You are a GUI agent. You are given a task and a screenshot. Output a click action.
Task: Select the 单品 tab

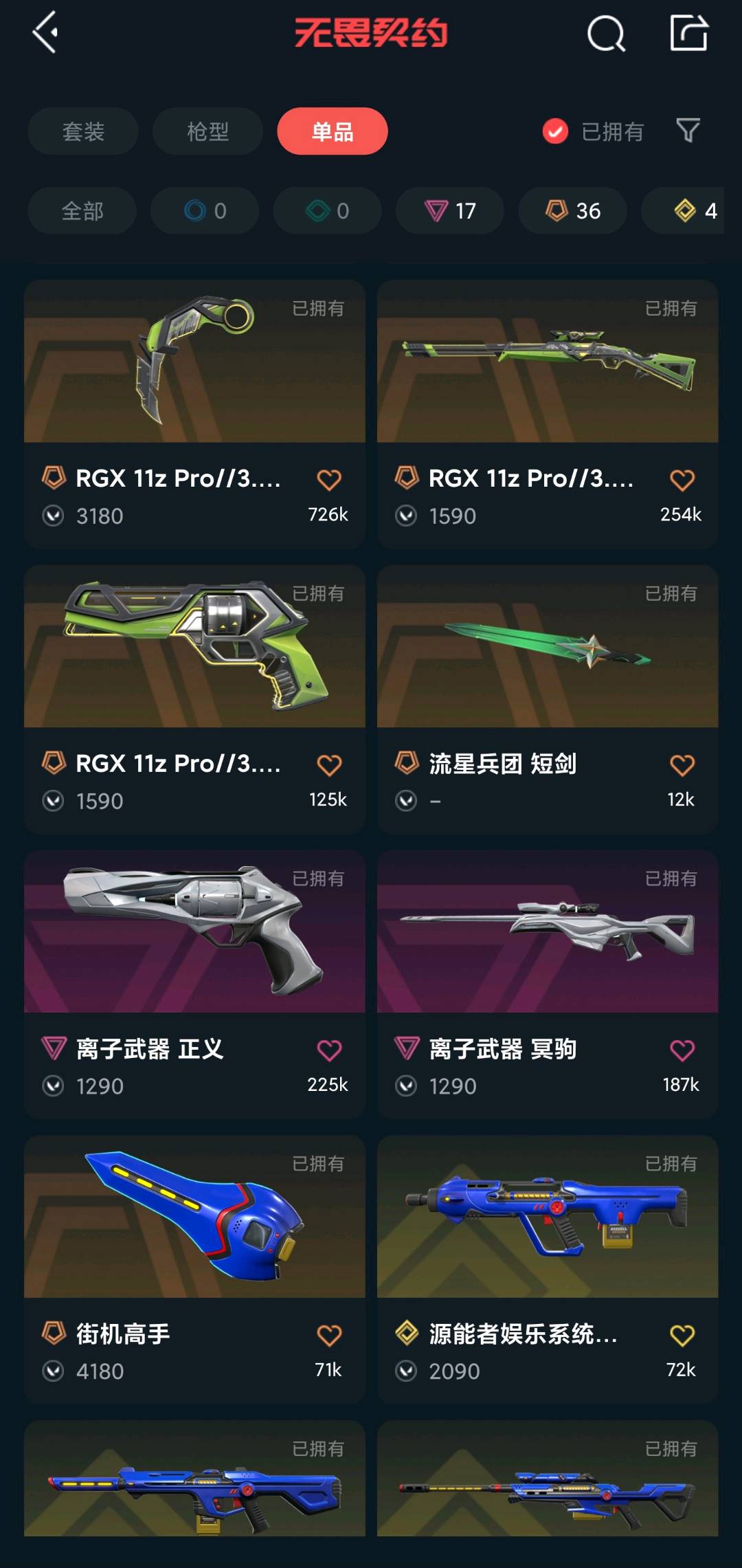[333, 131]
